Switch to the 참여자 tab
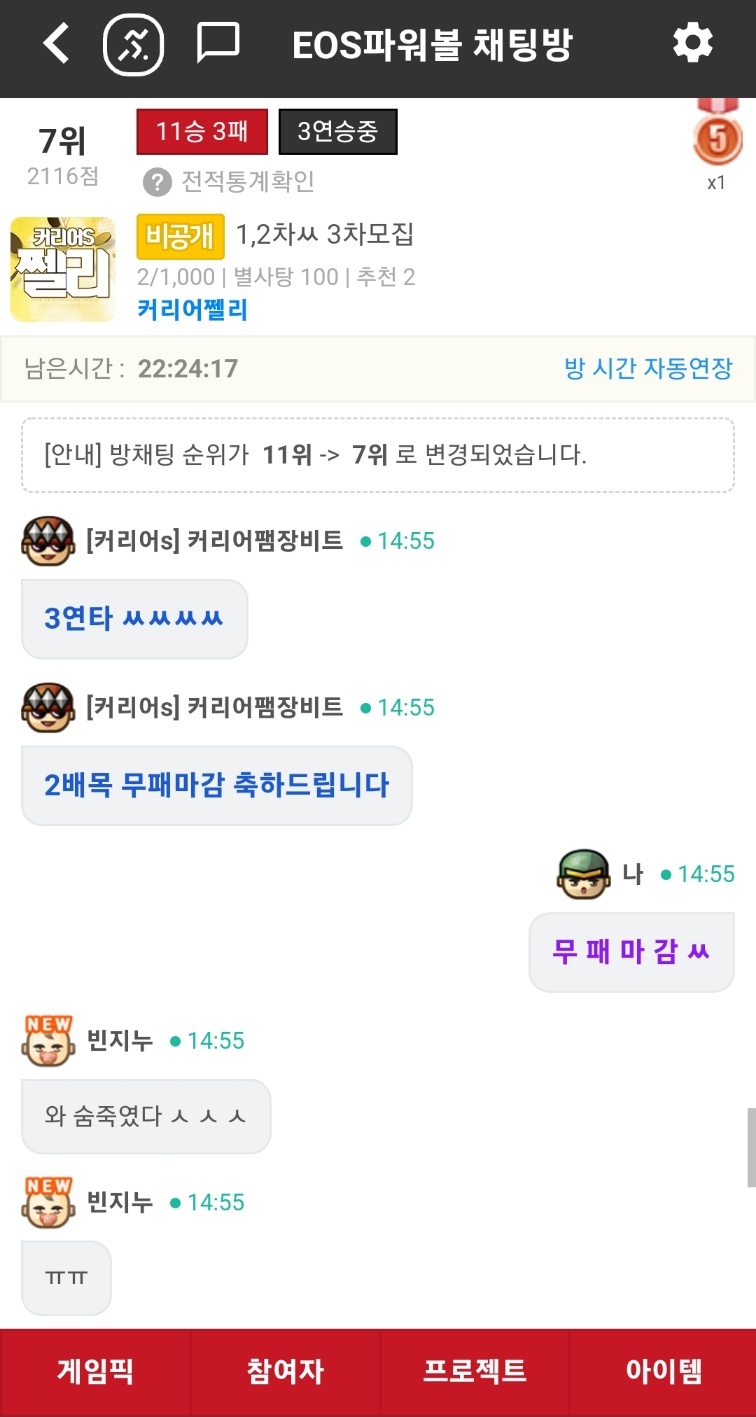 point(285,1371)
